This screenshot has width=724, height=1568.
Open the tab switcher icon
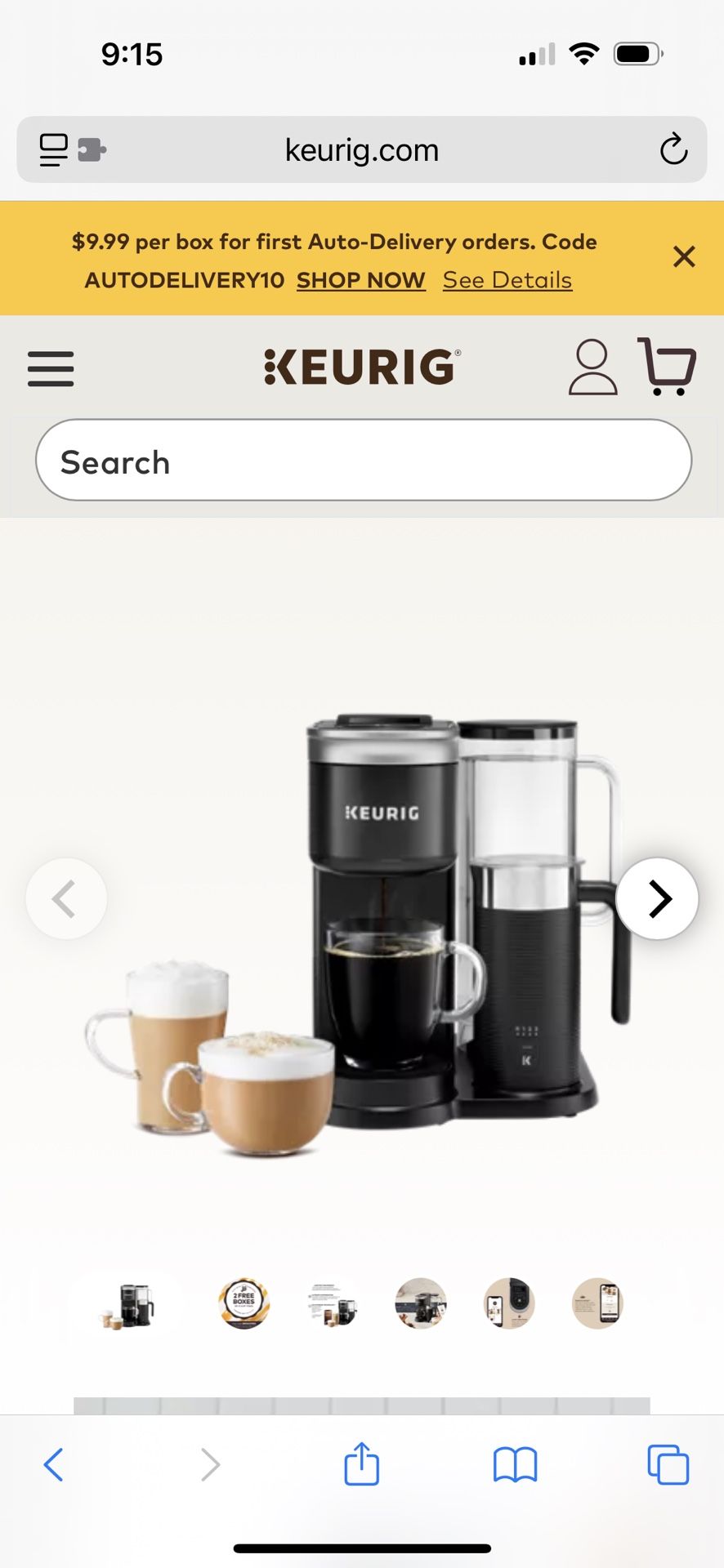coord(668,1464)
